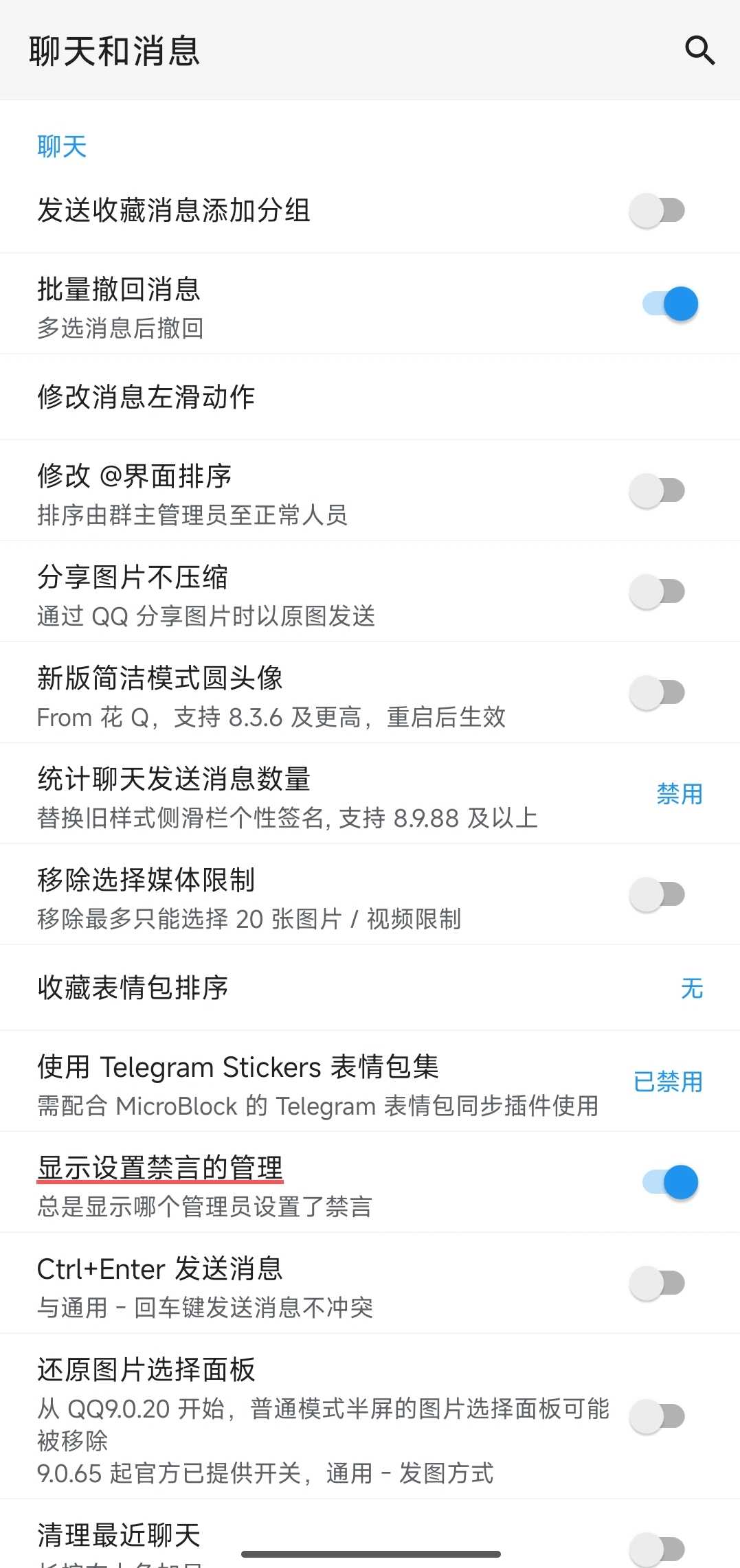Disable 显示设置禁言的管理 switch
Image resolution: width=740 pixels, height=1568 pixels.
(670, 1182)
